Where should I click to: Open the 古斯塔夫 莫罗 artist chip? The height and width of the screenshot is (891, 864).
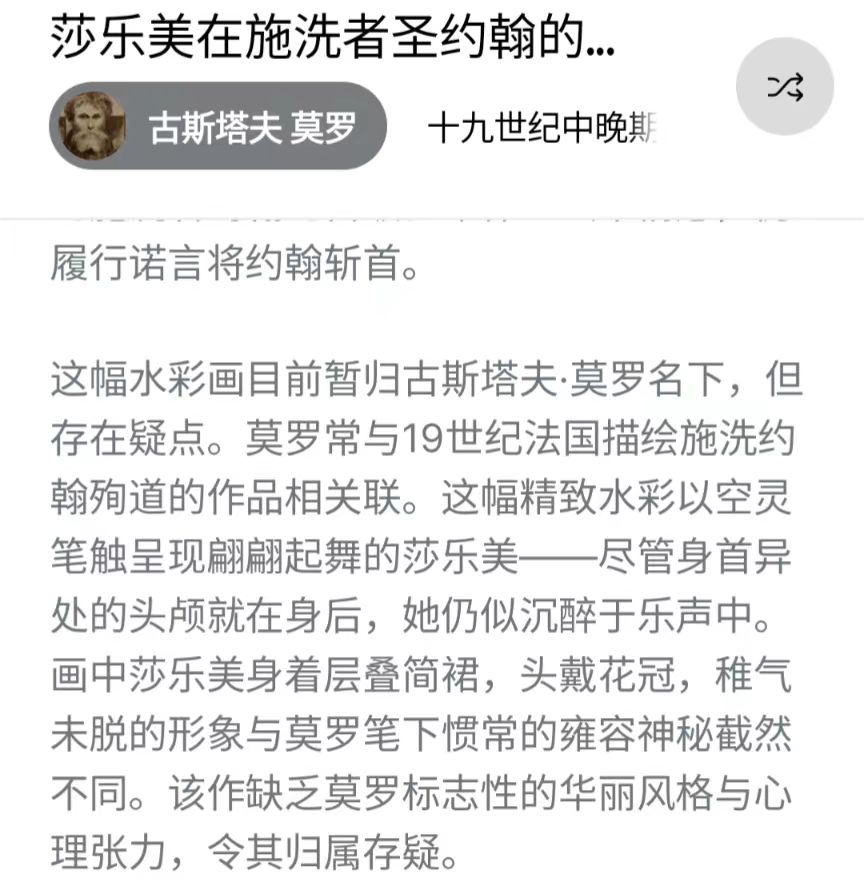[x=218, y=126]
